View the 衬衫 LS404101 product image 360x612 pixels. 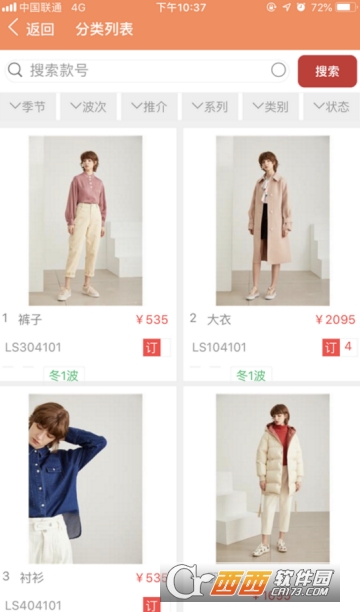[86, 479]
